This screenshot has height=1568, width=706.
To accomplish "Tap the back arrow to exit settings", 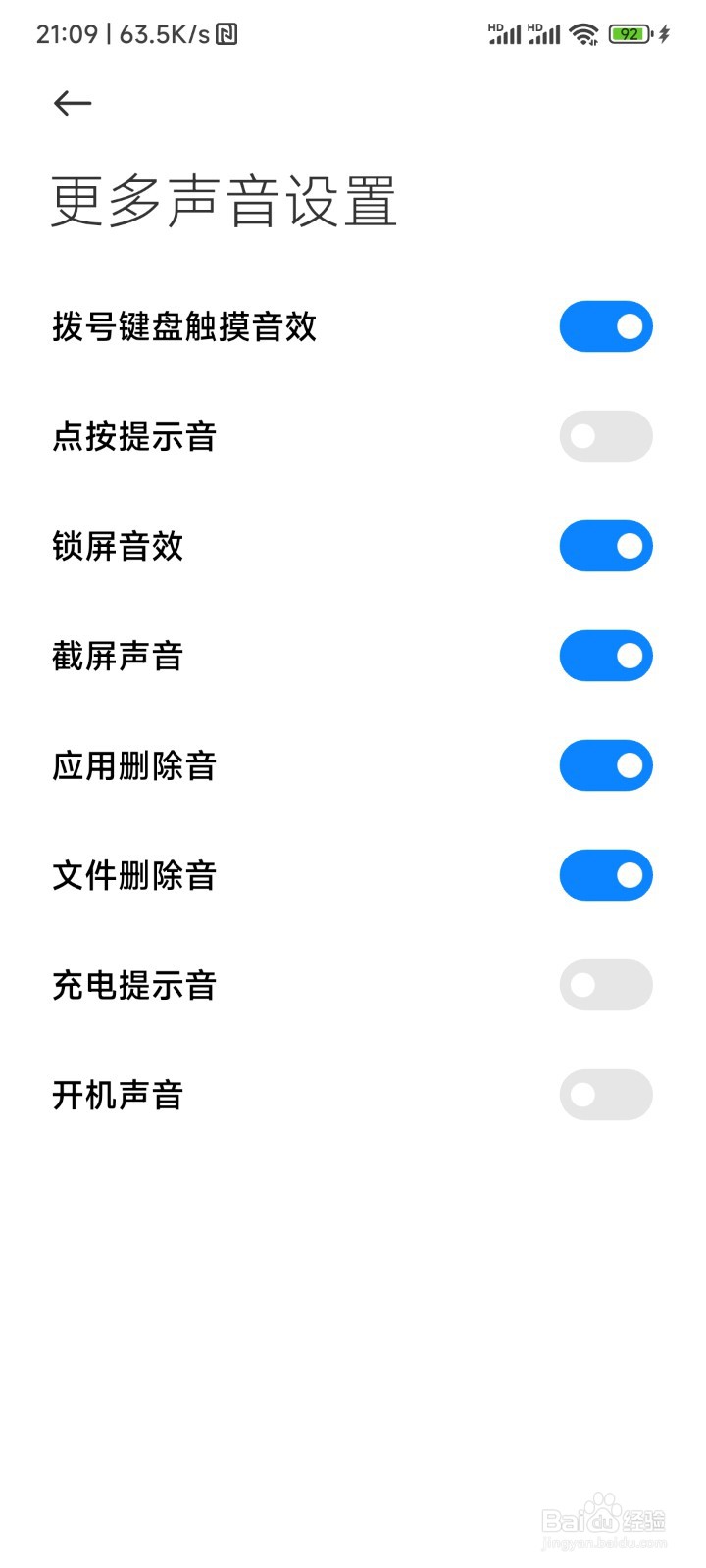I will point(71,103).
